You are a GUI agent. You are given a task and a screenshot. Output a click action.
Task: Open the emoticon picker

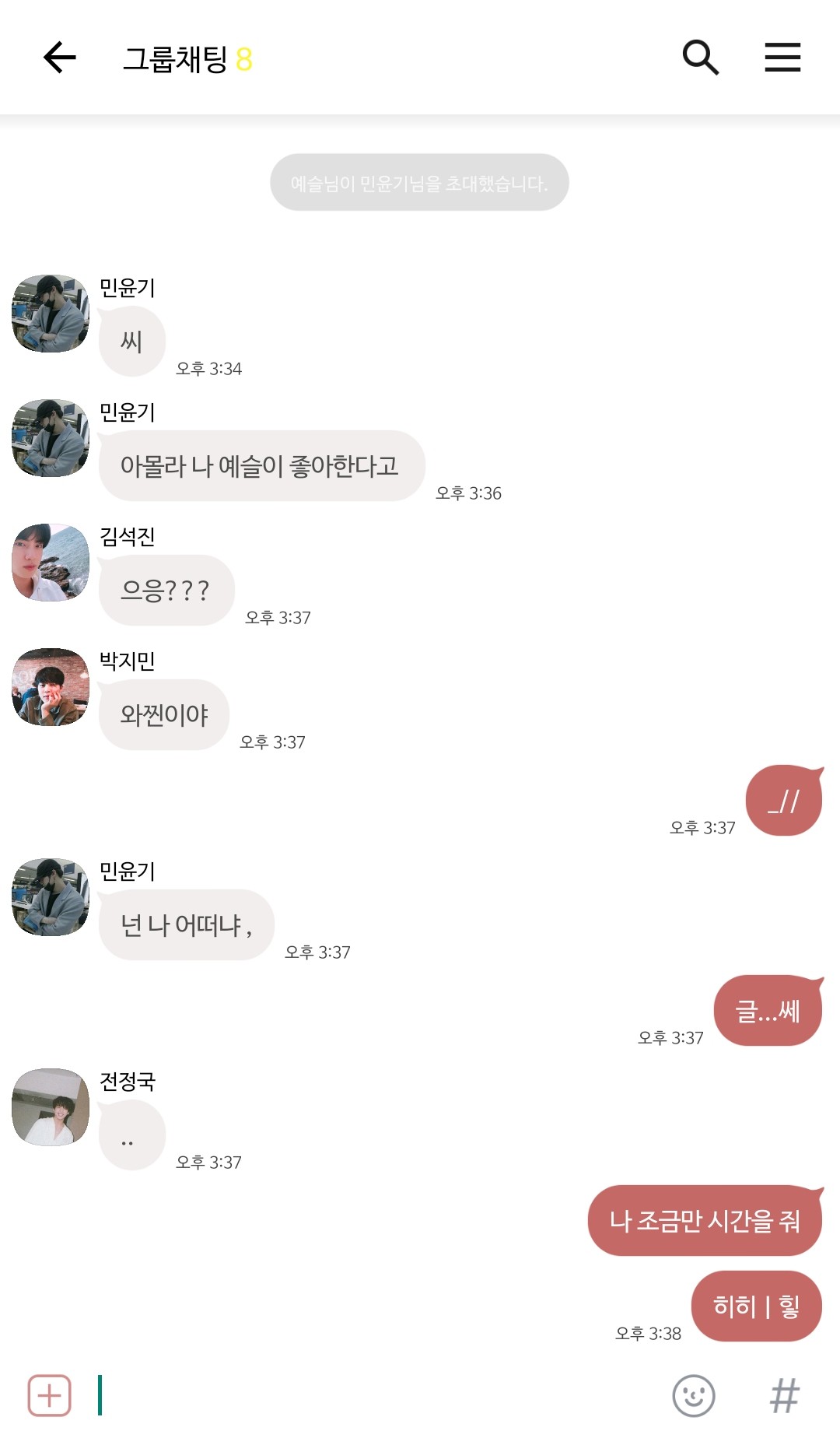pyautogui.click(x=693, y=1395)
